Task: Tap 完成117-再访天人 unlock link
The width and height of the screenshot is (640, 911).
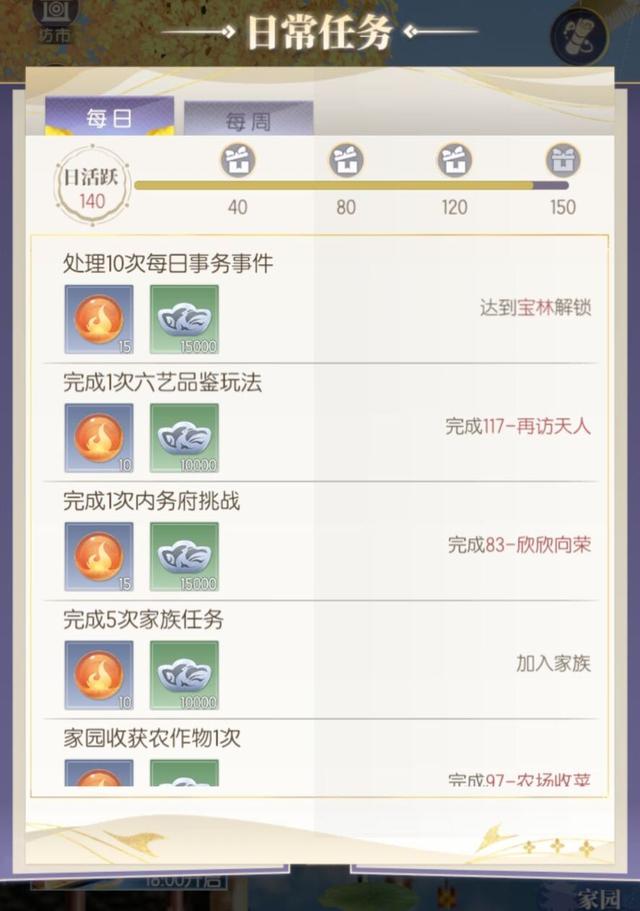Action: click(x=518, y=426)
